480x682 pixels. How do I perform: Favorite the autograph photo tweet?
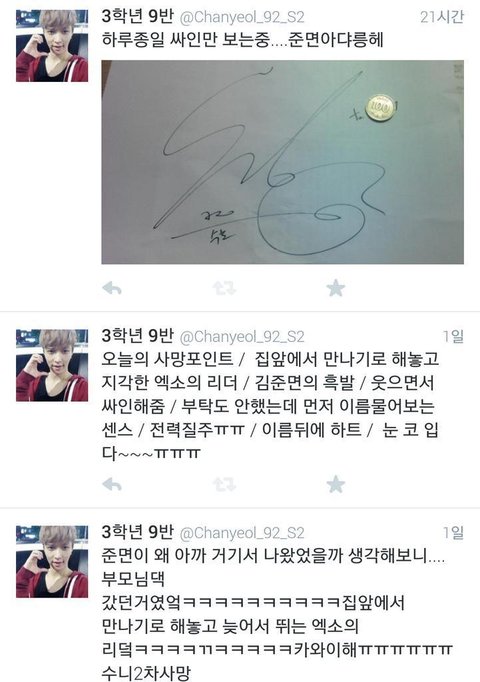(x=336, y=288)
